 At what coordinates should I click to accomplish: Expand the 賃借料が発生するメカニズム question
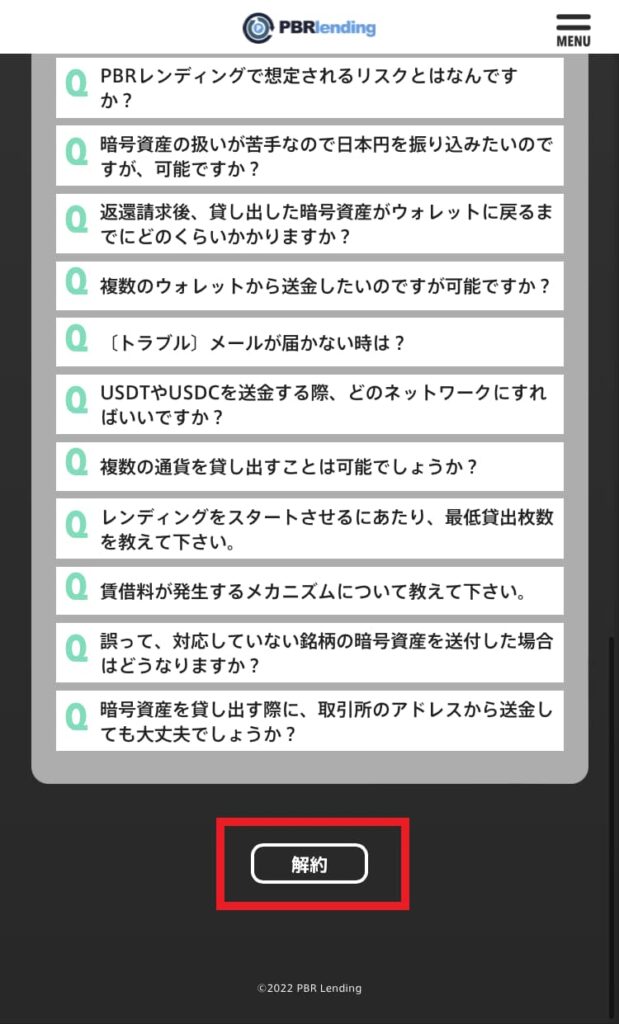[310, 590]
